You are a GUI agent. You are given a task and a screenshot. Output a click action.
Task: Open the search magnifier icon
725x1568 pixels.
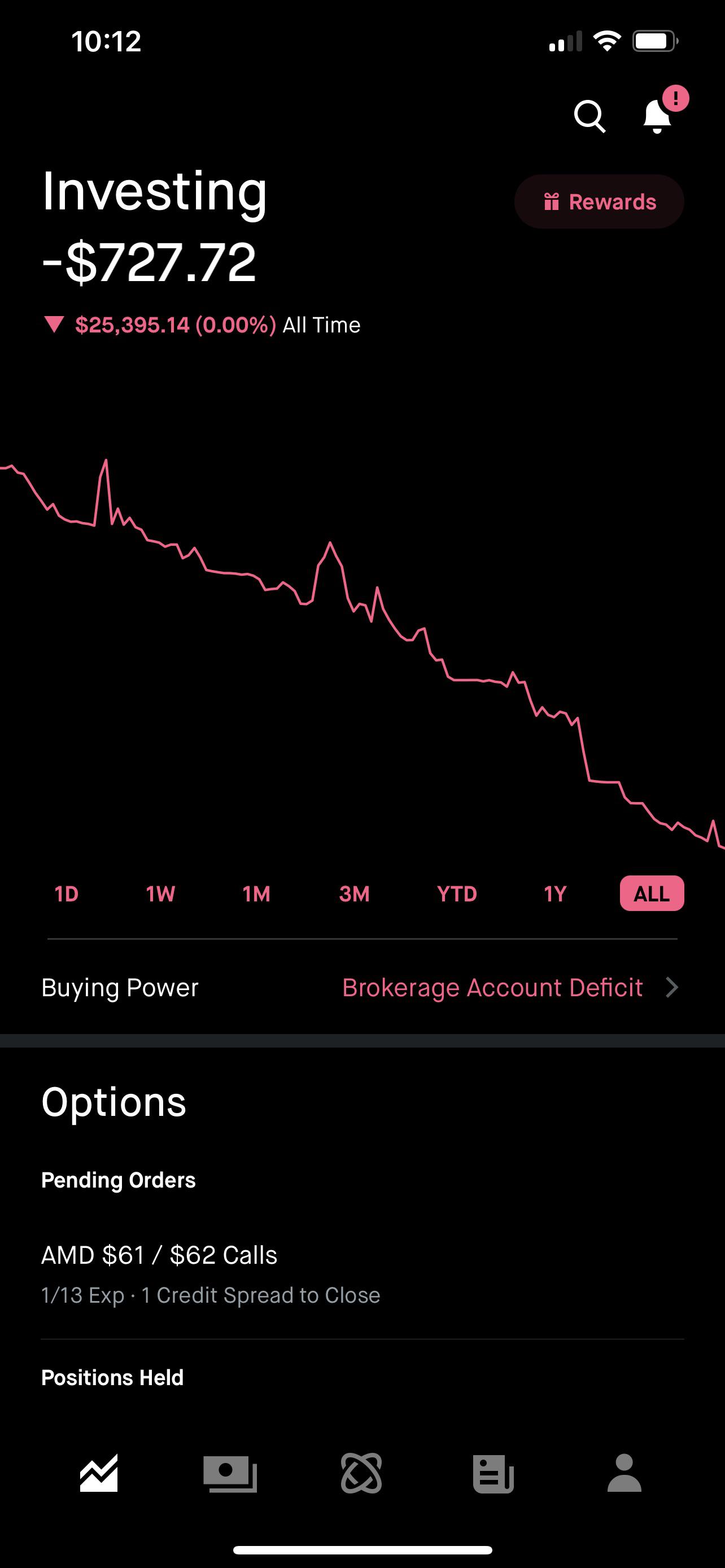tap(589, 116)
